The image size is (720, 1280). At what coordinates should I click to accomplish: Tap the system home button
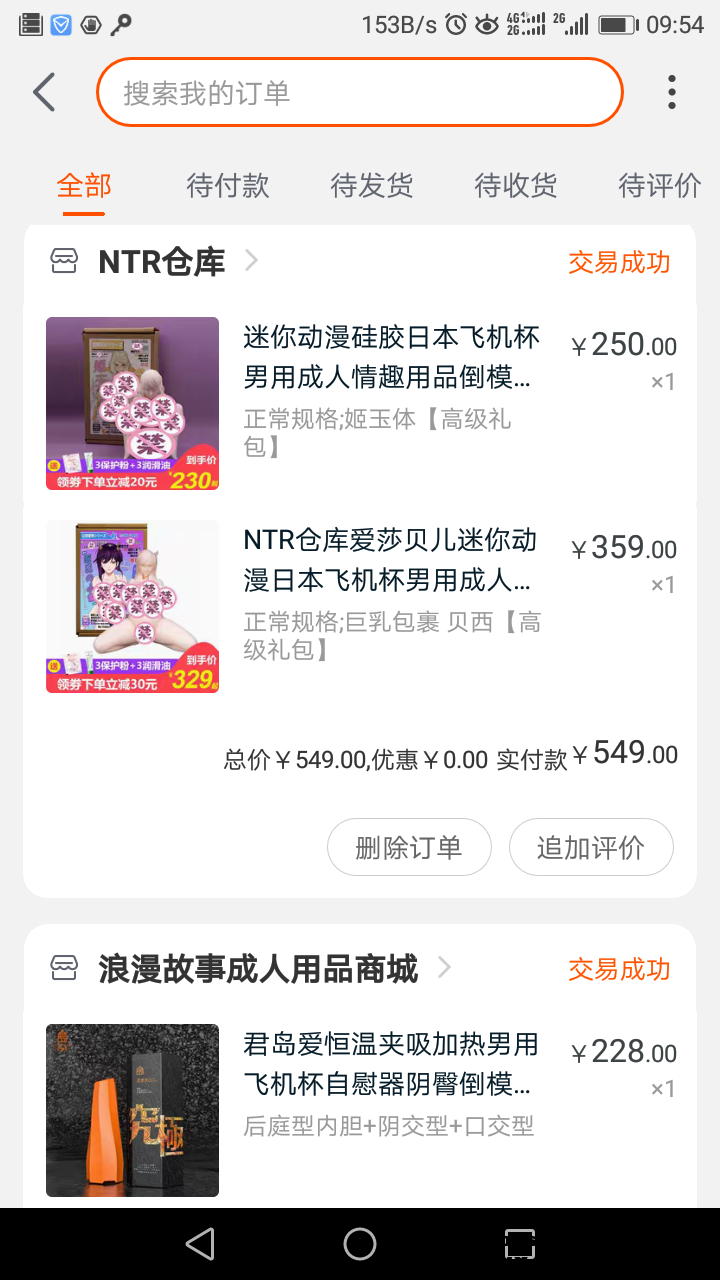(360, 1244)
